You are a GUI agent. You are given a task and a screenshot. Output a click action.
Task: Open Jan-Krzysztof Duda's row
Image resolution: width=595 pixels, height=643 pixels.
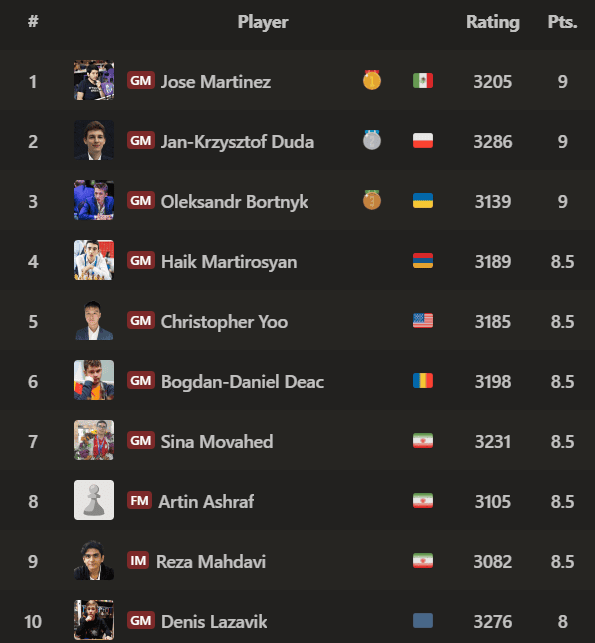(x=297, y=140)
